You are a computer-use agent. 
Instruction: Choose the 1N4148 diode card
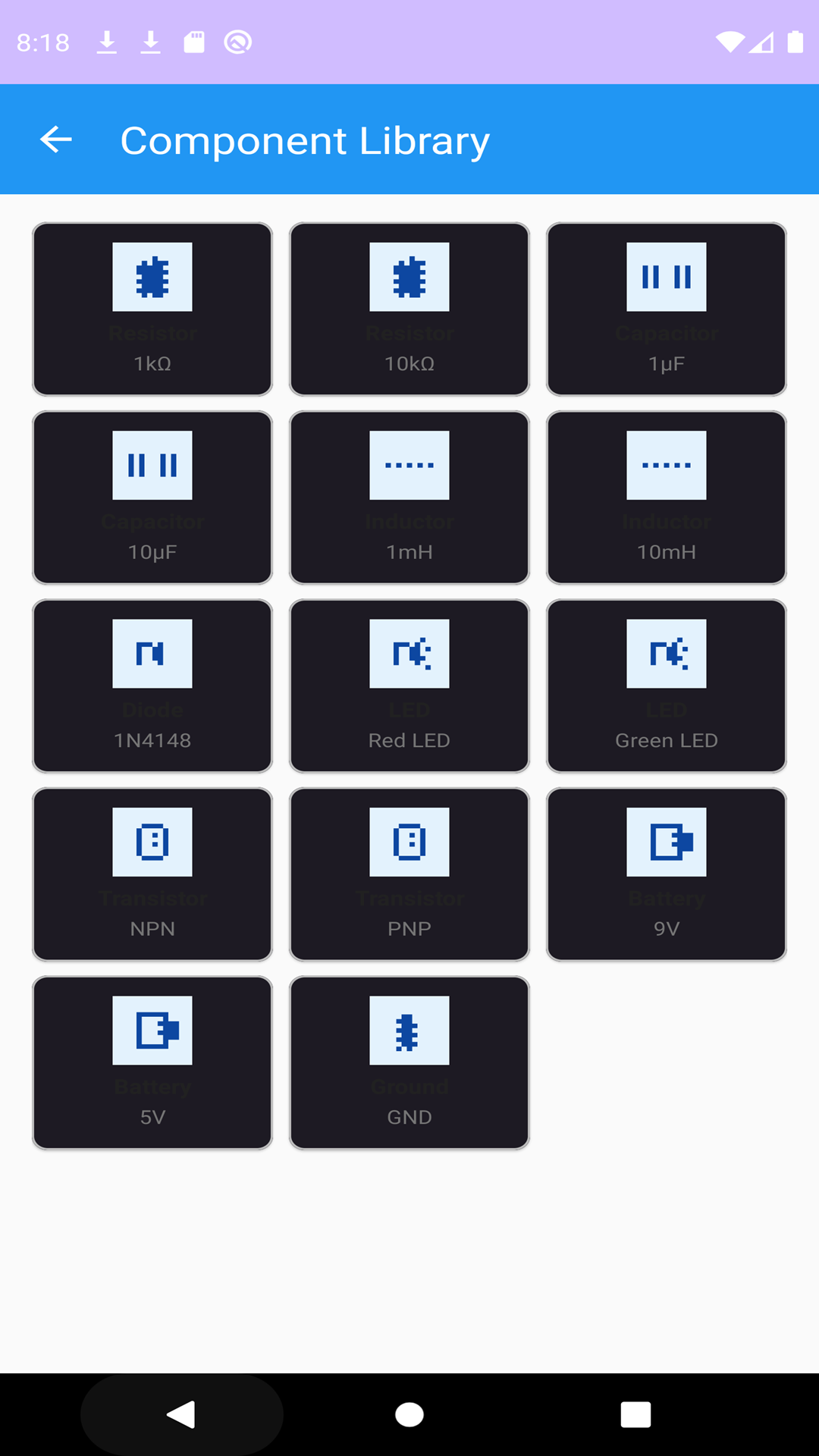tap(152, 686)
